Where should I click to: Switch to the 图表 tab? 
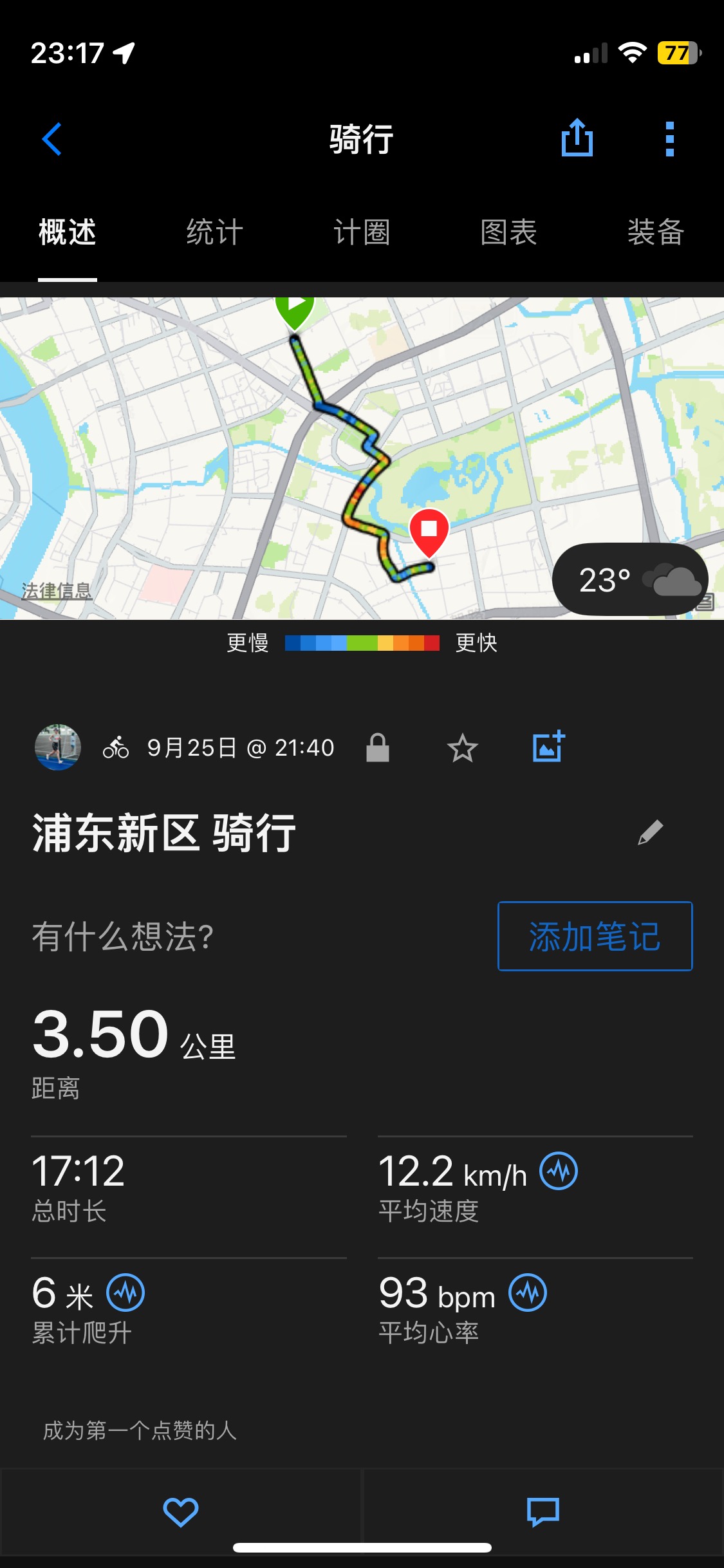click(x=508, y=233)
